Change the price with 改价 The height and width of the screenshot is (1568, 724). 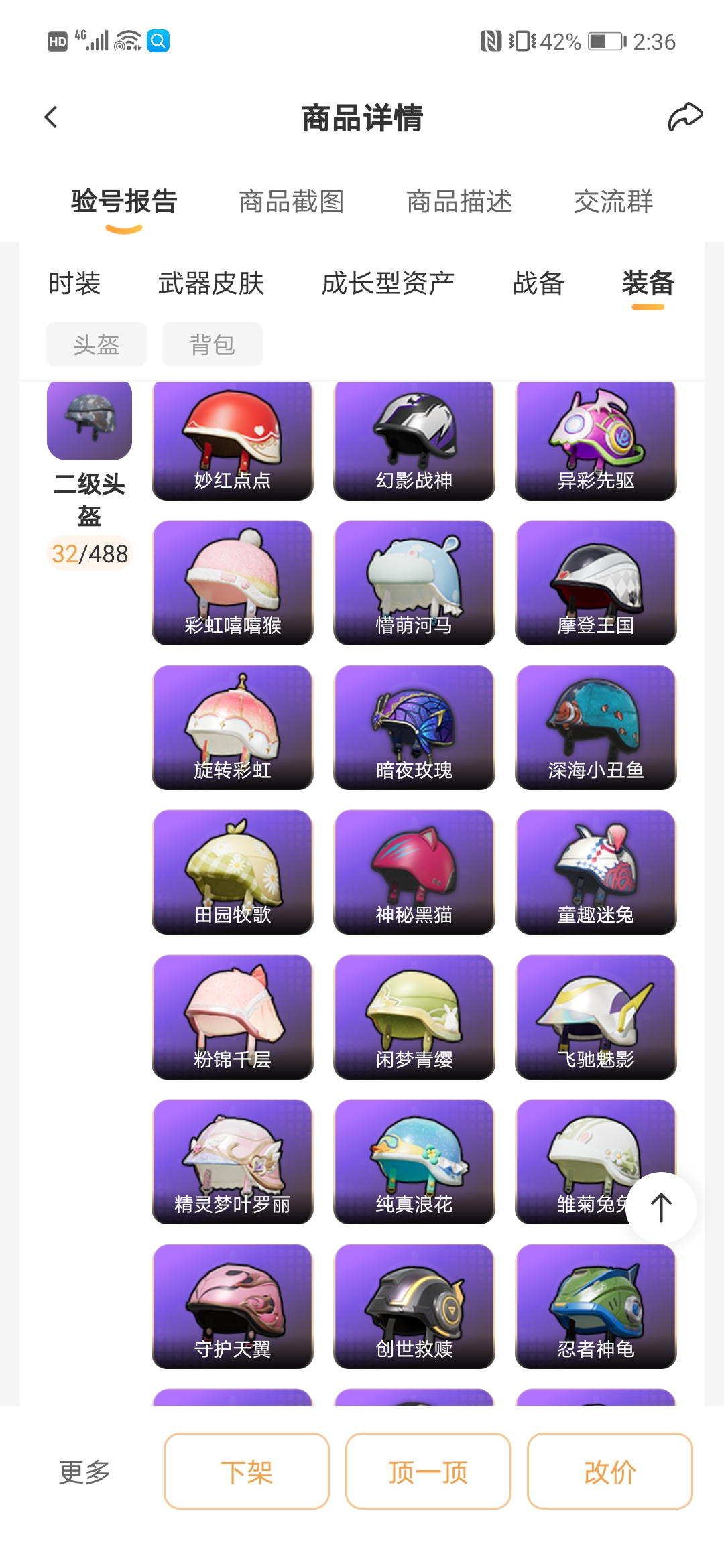(x=609, y=1472)
